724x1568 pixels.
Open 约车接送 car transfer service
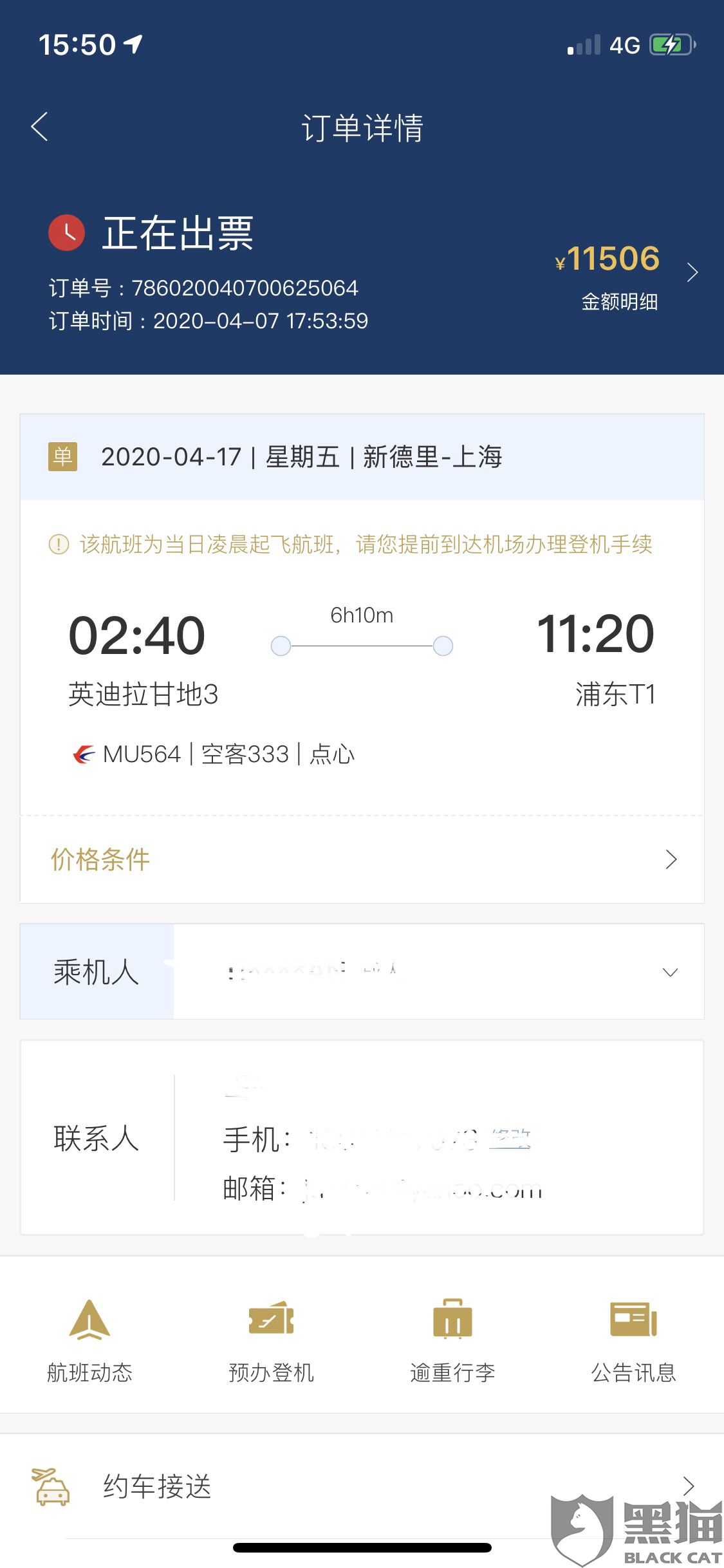coord(362,1486)
